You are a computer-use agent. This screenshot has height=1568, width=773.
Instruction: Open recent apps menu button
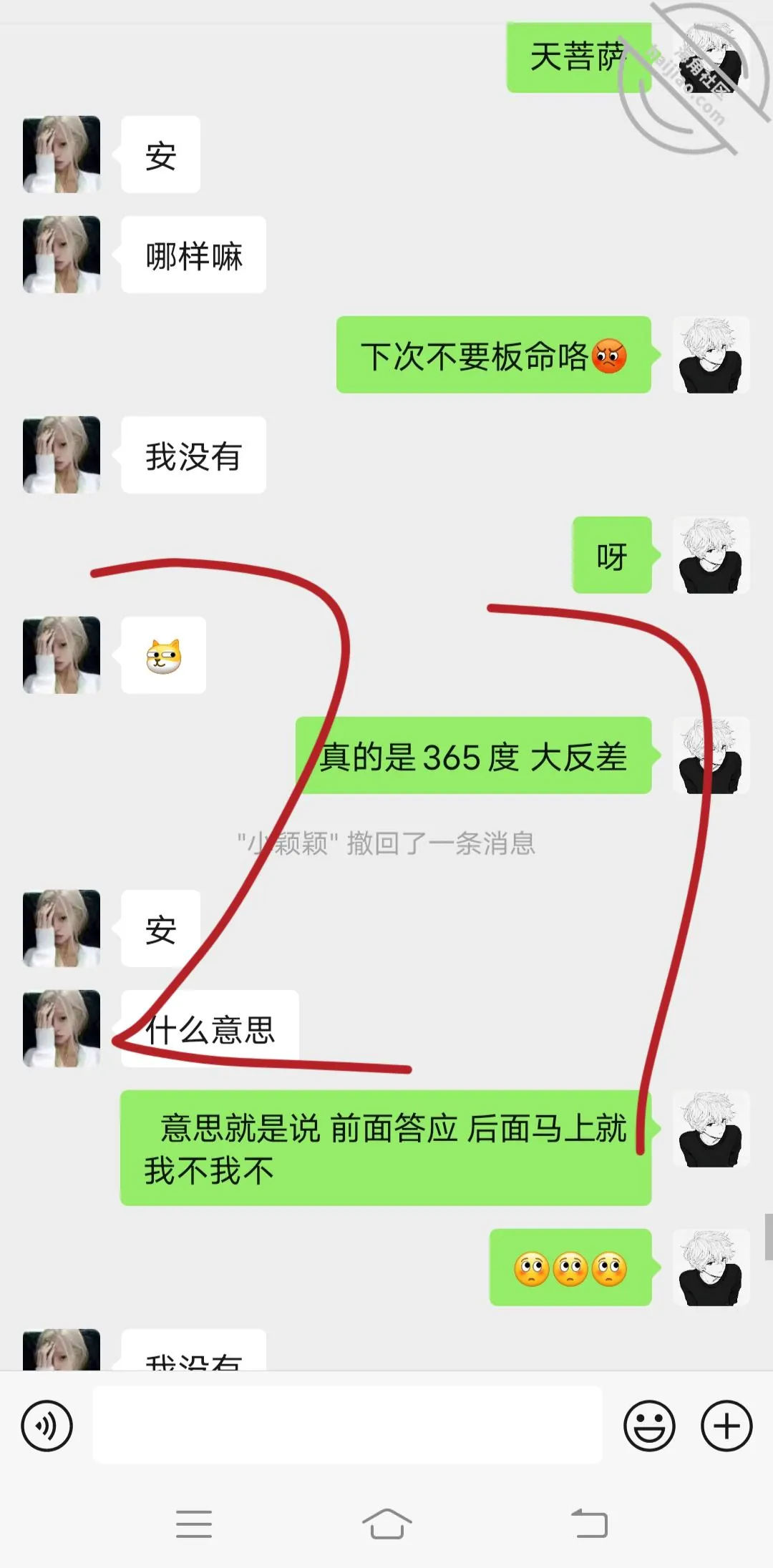point(194,1524)
